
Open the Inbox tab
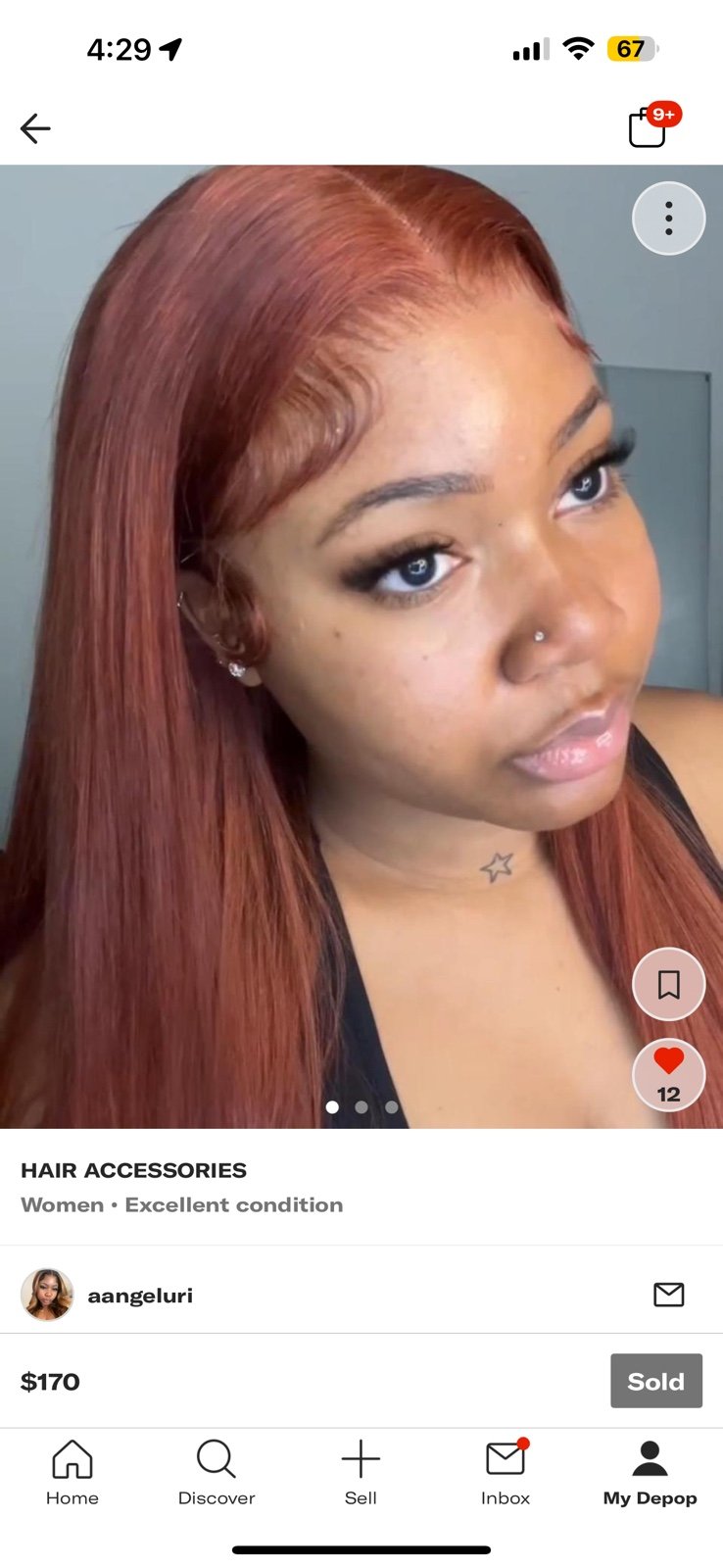(506, 1472)
